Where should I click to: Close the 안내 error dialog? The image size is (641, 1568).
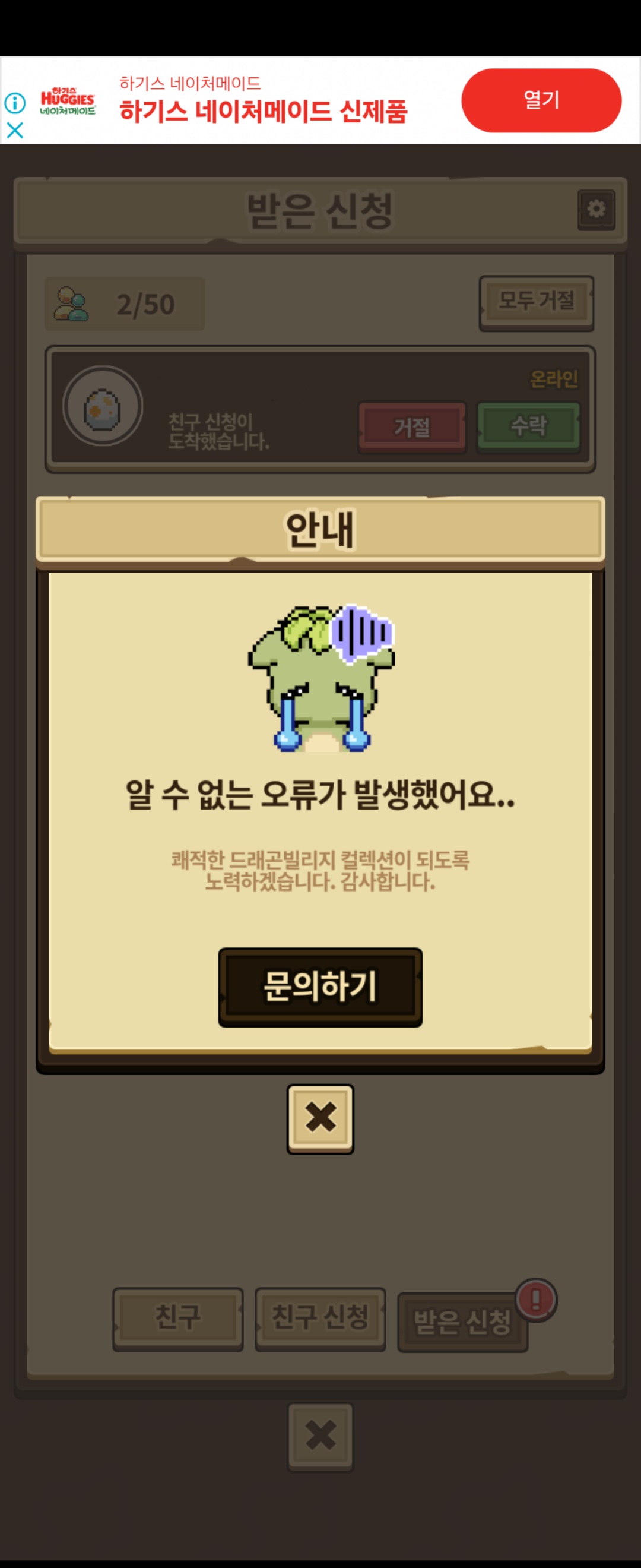tap(320, 1118)
